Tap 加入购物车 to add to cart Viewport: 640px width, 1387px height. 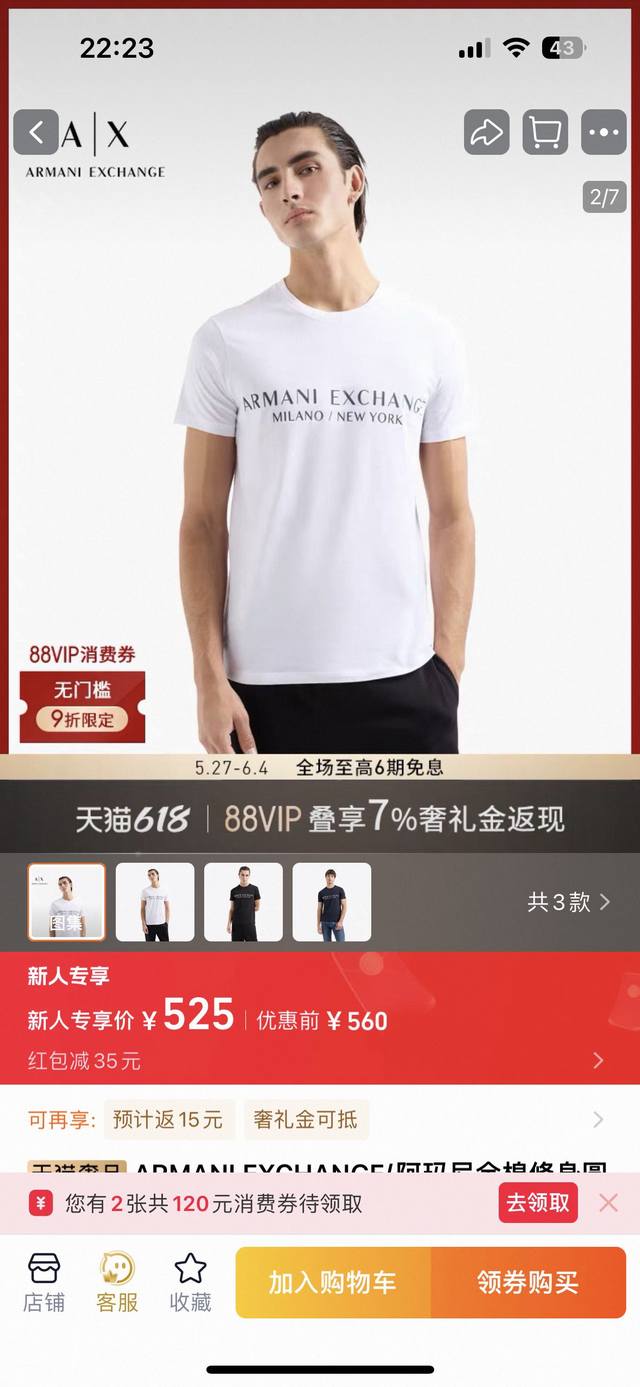pyautogui.click(x=333, y=1282)
